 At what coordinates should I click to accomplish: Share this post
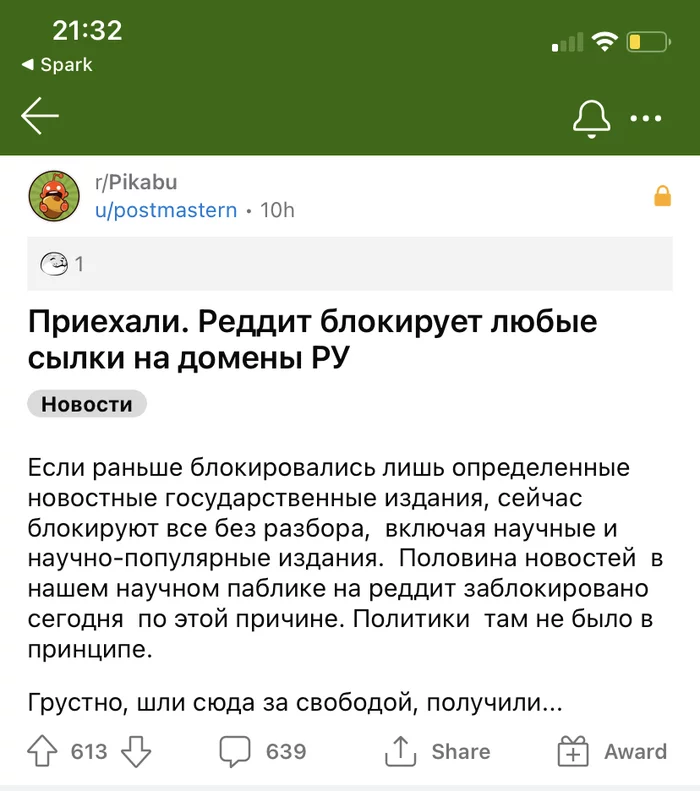click(x=437, y=751)
